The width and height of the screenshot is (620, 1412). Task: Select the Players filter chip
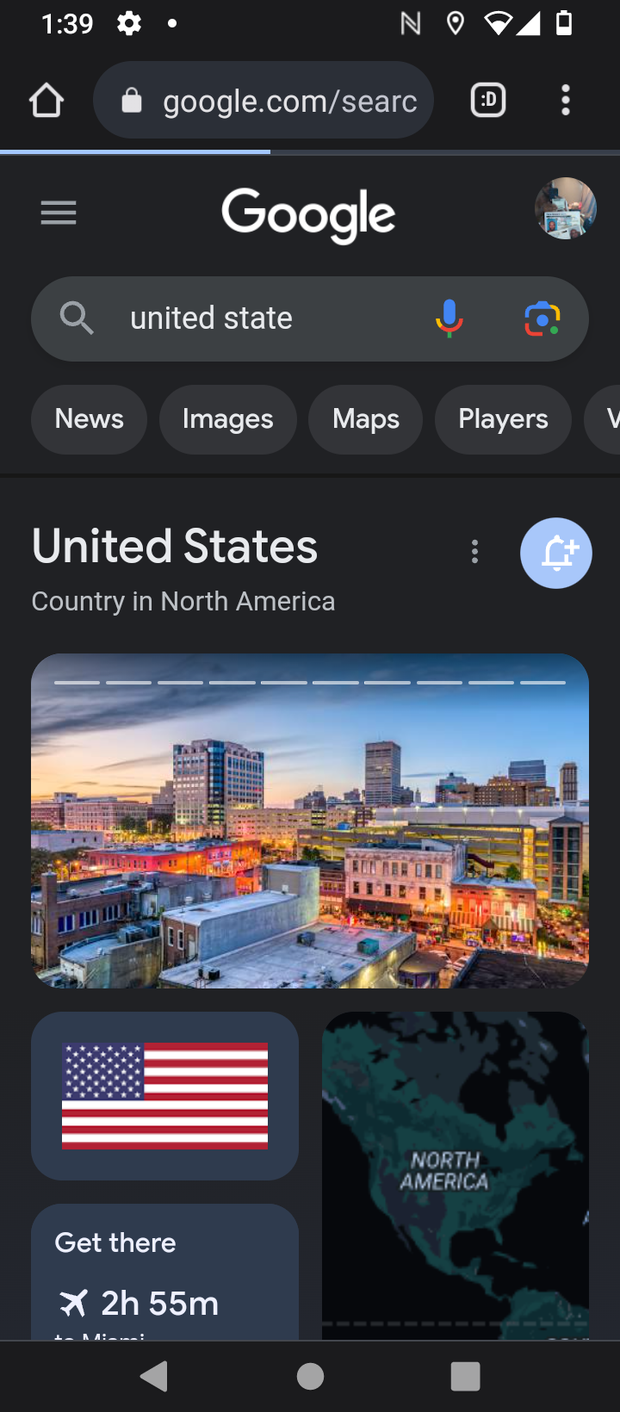[x=503, y=419]
